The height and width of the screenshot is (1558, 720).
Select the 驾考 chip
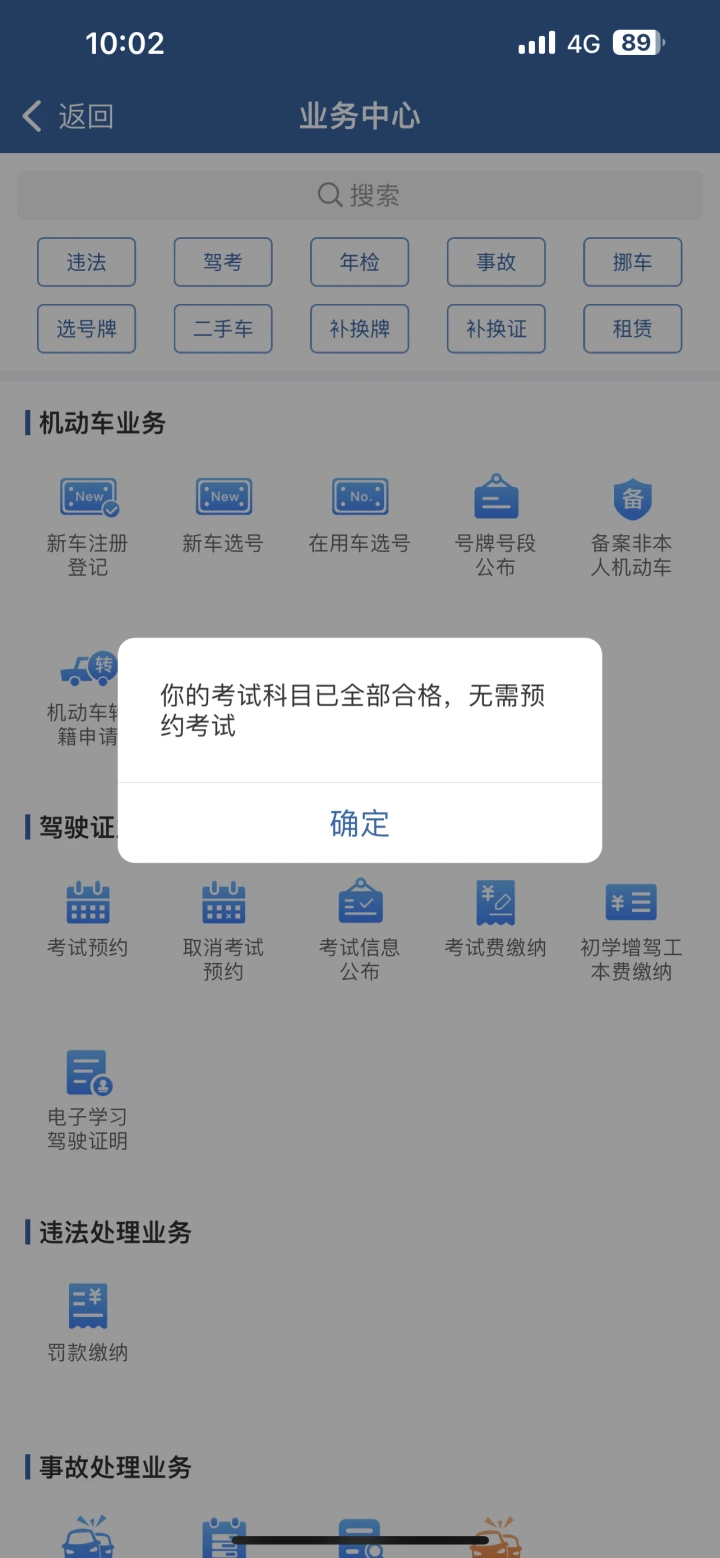[223, 262]
